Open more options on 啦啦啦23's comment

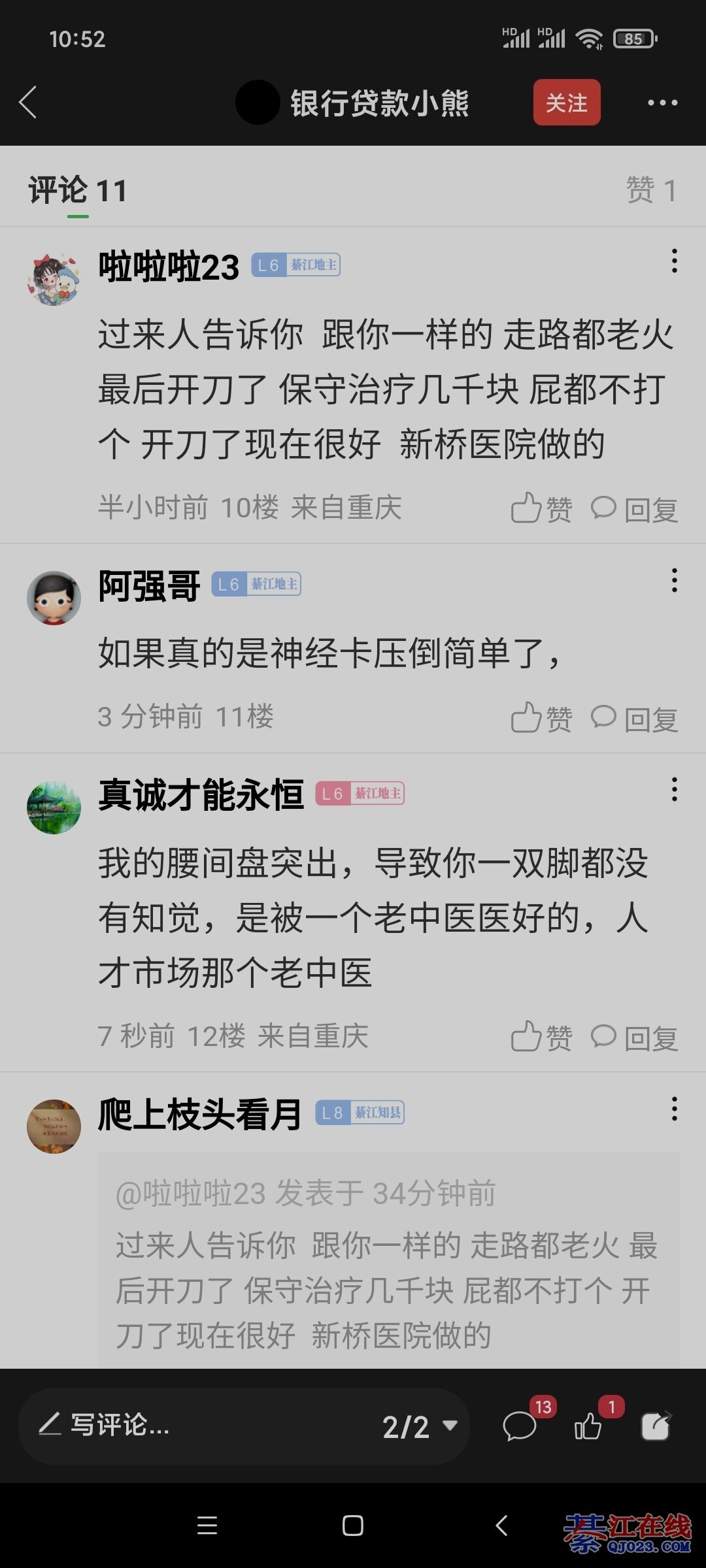674,261
